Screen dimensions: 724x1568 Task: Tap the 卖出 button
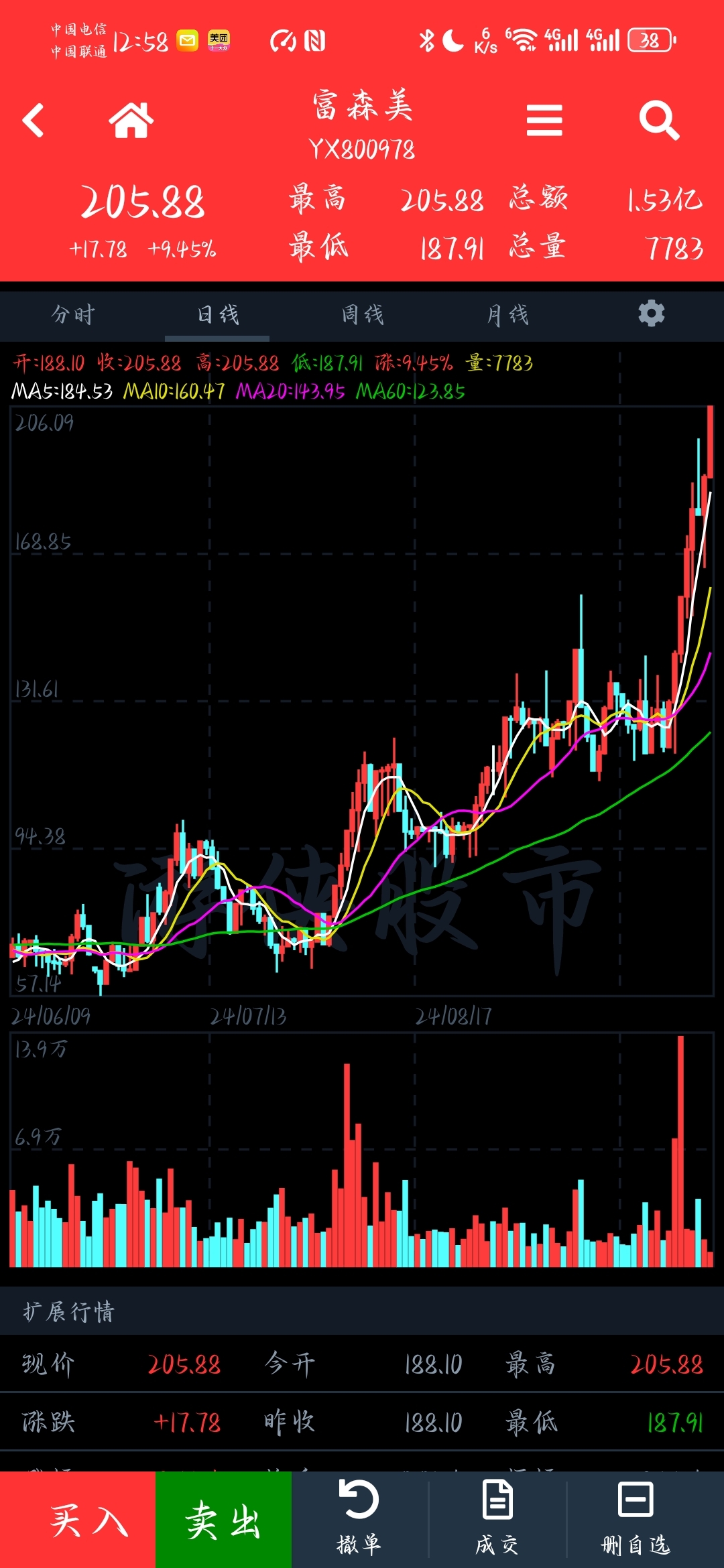tap(223, 1519)
